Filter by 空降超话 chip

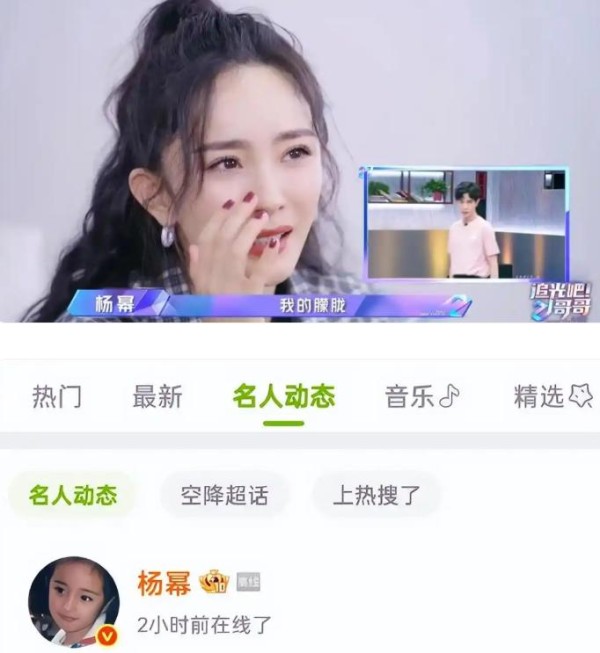[x=224, y=494]
